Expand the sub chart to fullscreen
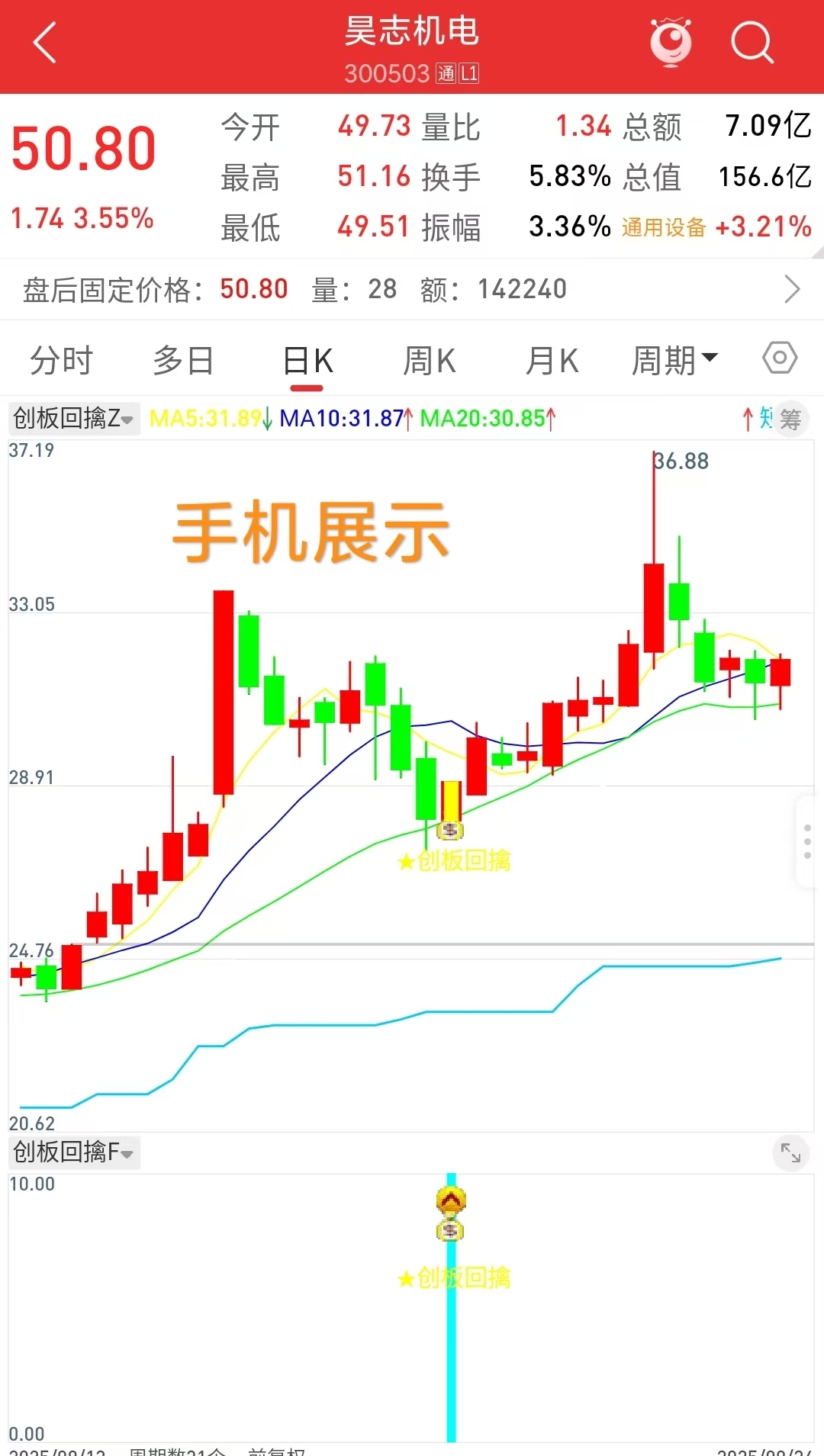Screen dimensions: 824x1456 click(x=790, y=1154)
